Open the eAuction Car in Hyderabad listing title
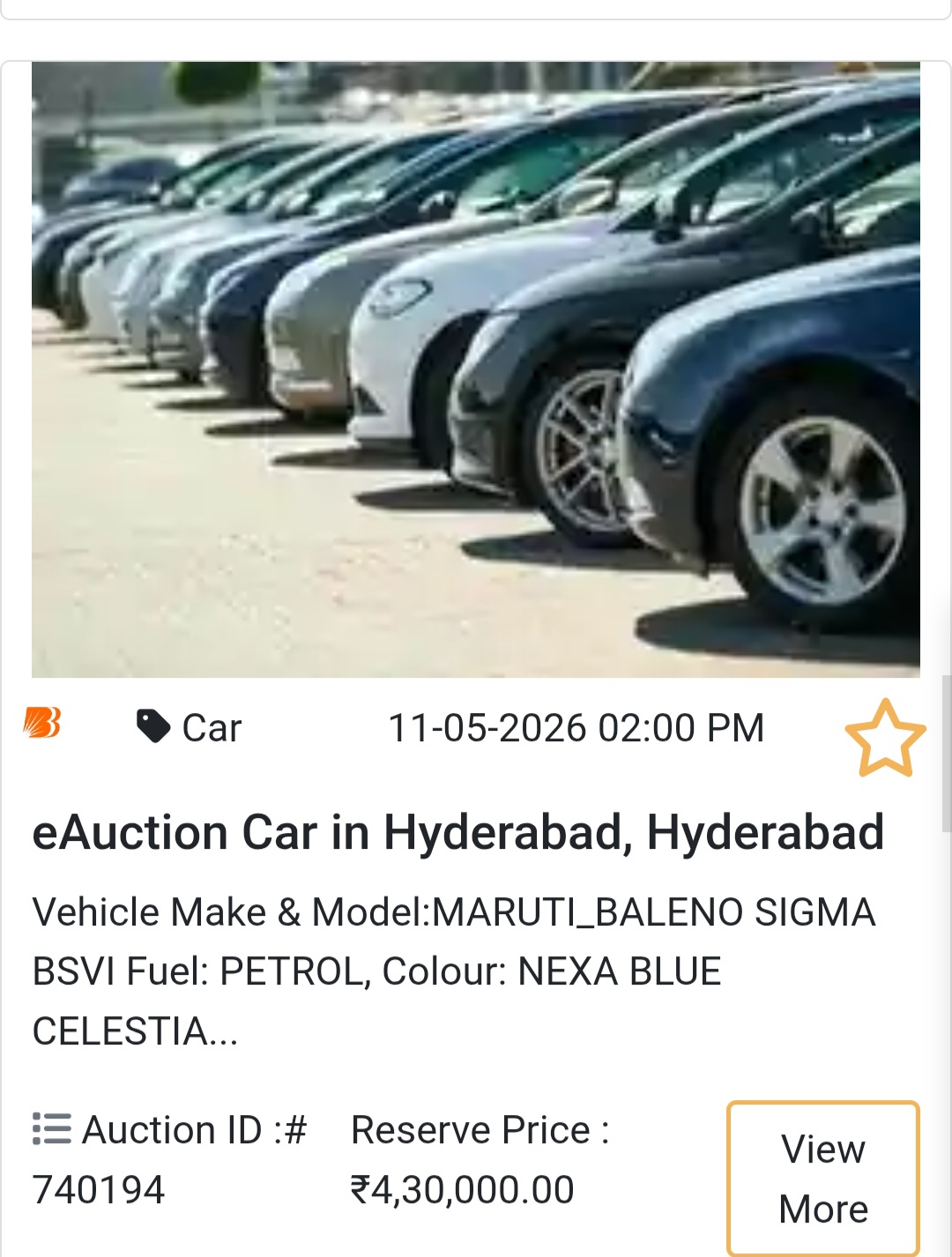This screenshot has width=952, height=1257. pyautogui.click(x=458, y=831)
